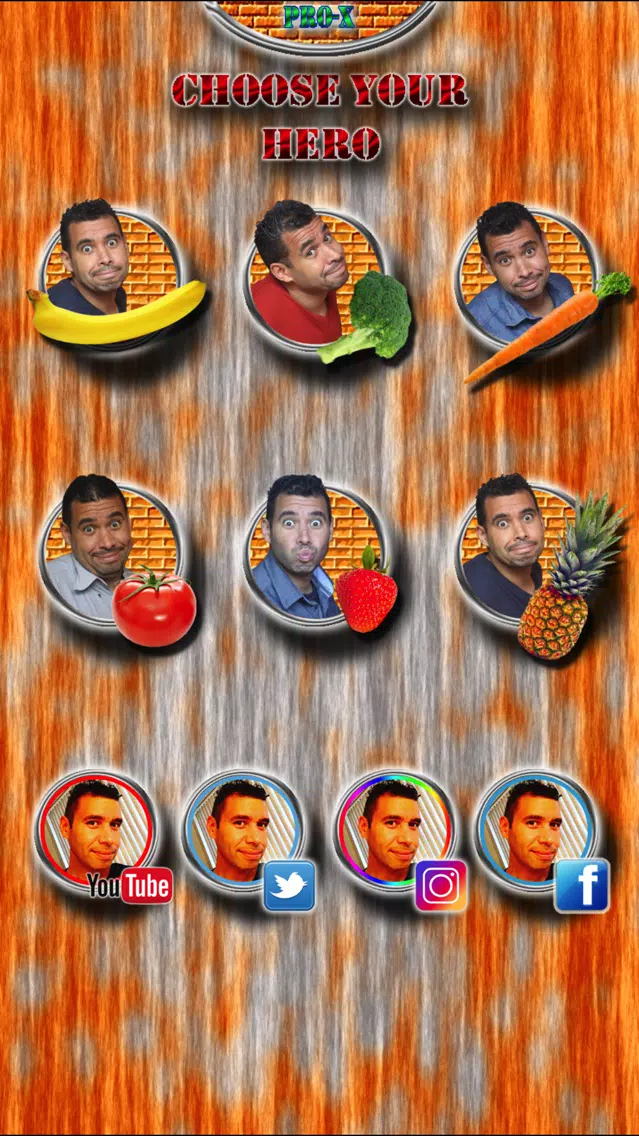Open the YouTube channel button
Image resolution: width=639 pixels, height=1136 pixels.
coord(98,832)
